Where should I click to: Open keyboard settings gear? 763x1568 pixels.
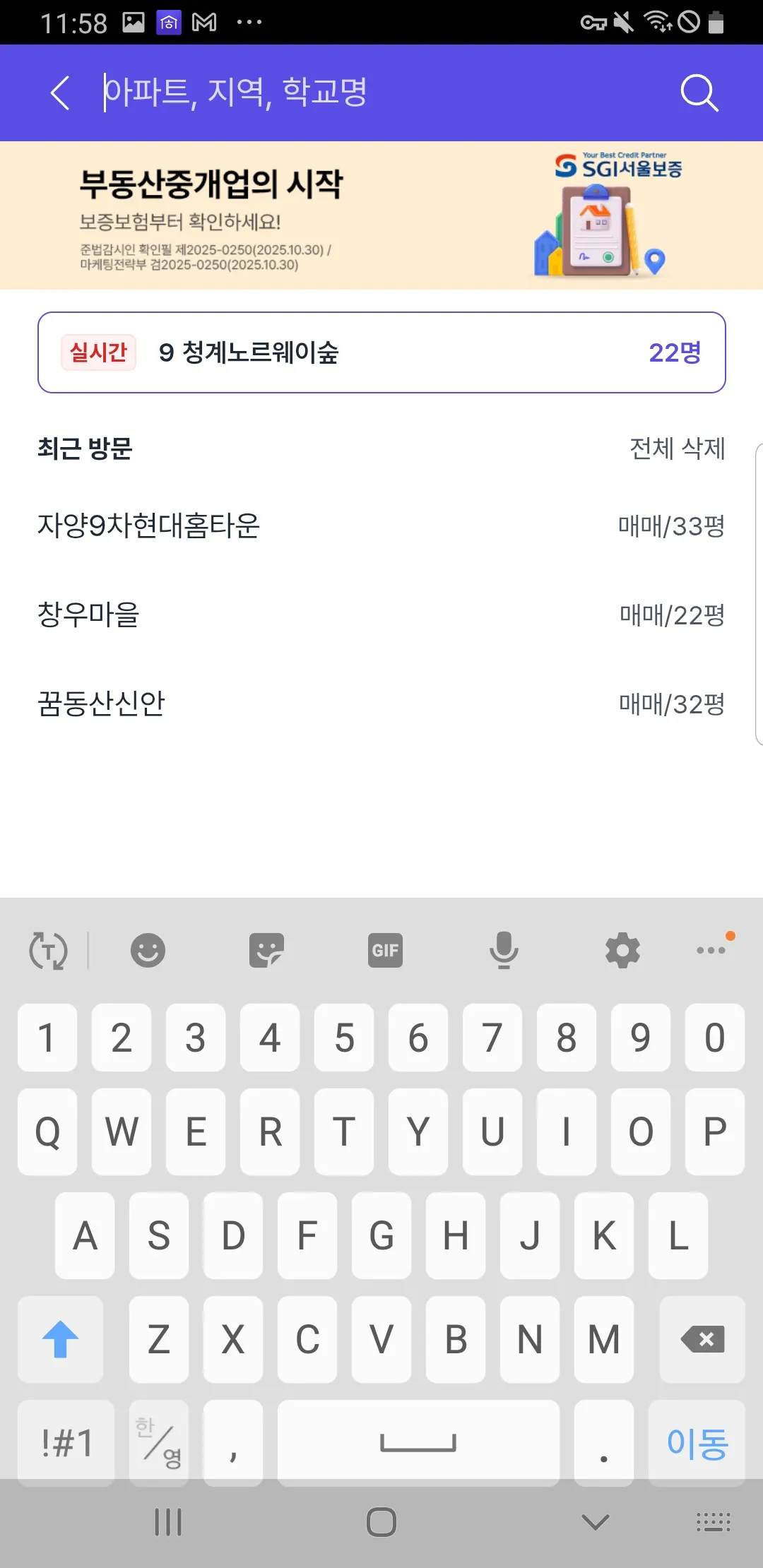coord(622,950)
